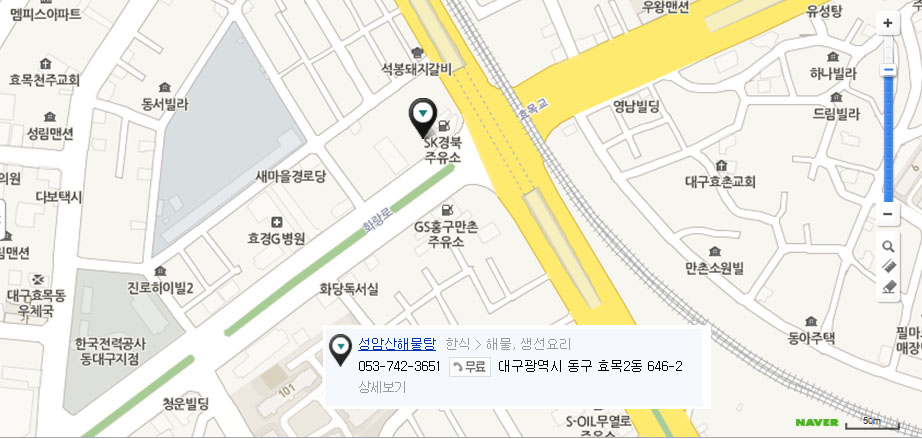922x439 pixels.
Task: Select the distance ruler tool
Action: (888, 266)
